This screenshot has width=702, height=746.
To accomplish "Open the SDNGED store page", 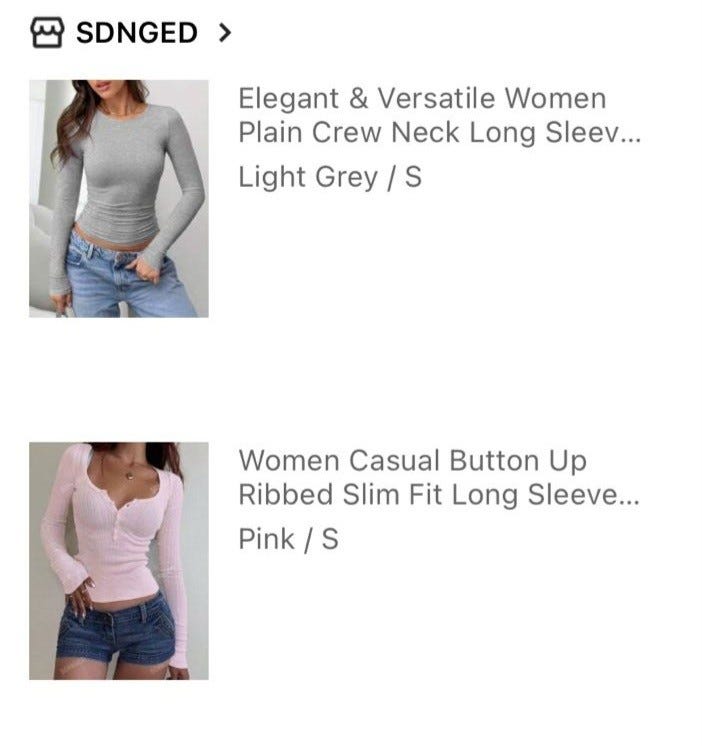I will pos(135,33).
